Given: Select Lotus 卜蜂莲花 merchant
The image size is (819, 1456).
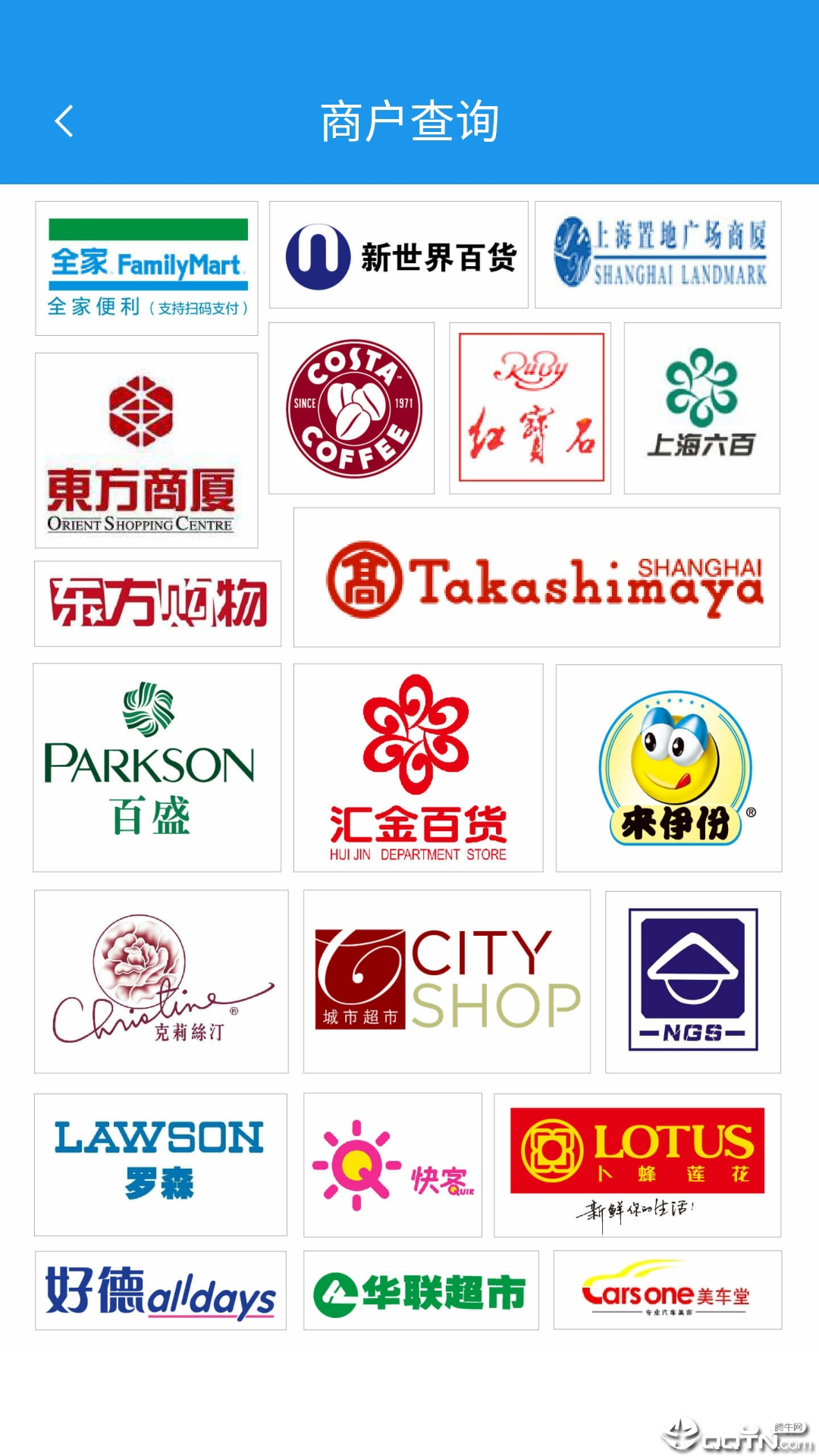Looking at the screenshot, I should pos(638,1164).
